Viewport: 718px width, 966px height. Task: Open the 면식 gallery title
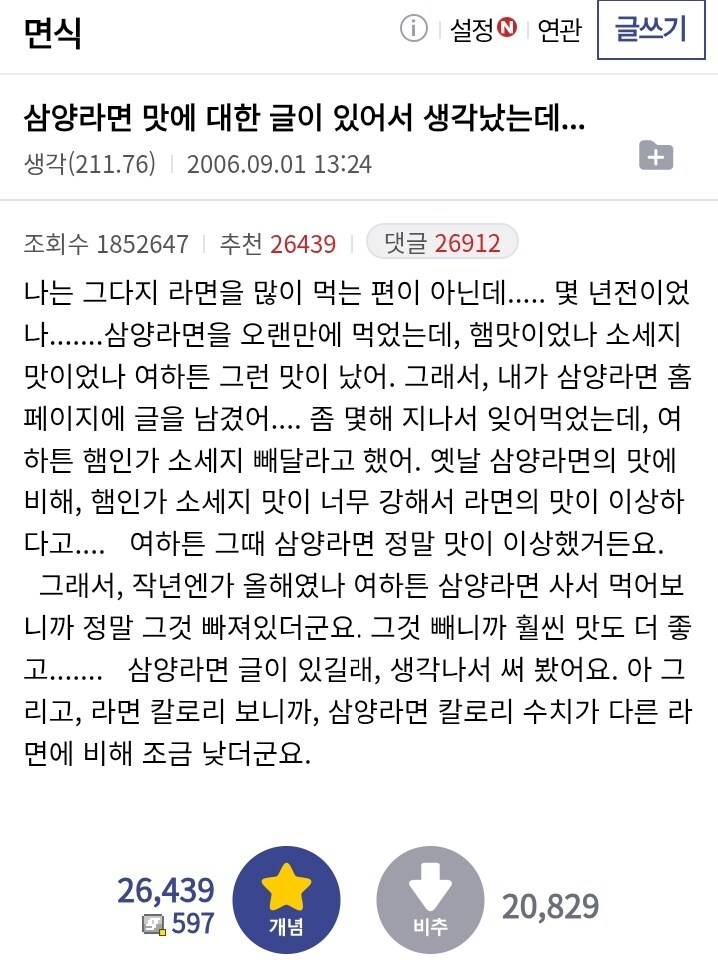(53, 33)
